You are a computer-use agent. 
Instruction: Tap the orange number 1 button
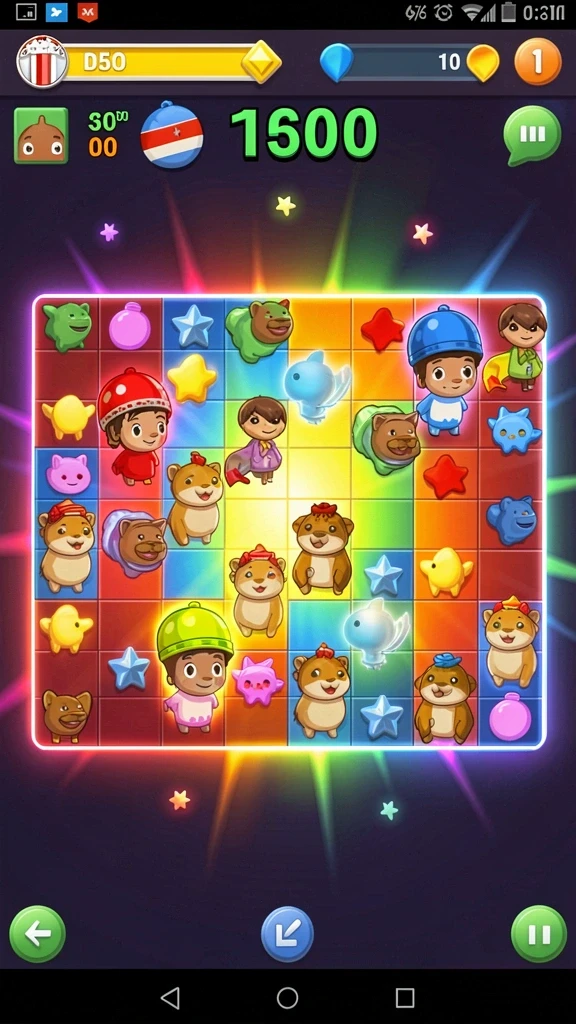tap(537, 61)
